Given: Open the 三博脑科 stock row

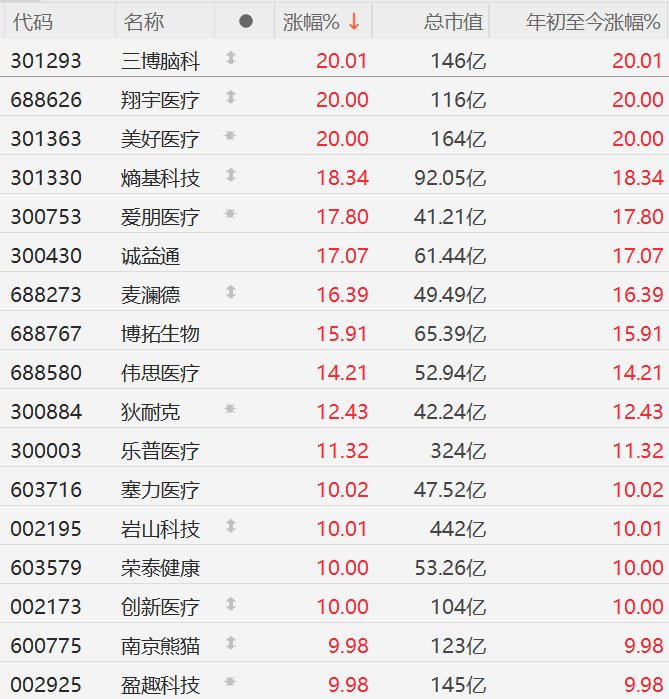Looking at the screenshot, I should click(160, 61).
